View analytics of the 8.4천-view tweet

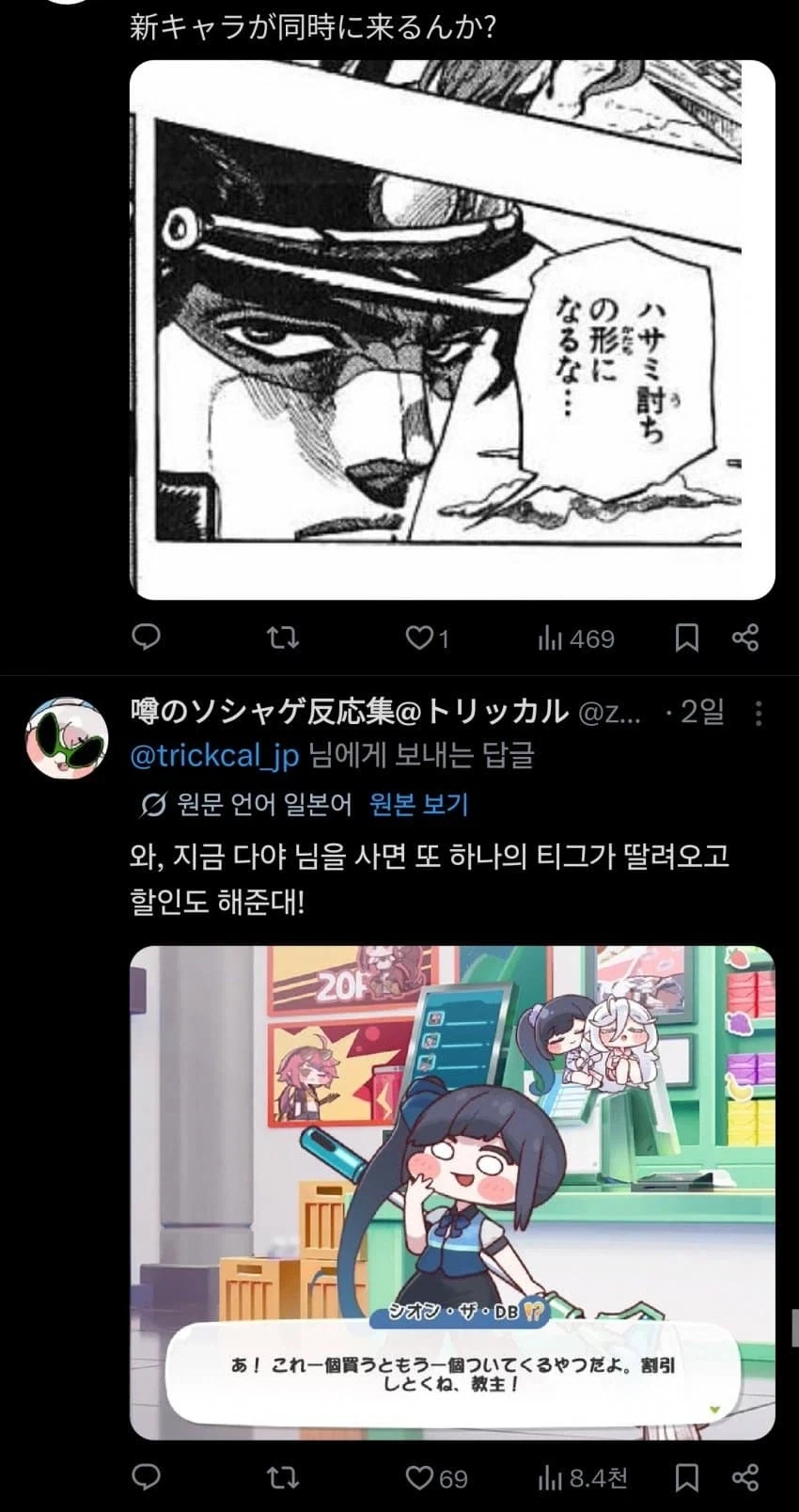(583, 1478)
